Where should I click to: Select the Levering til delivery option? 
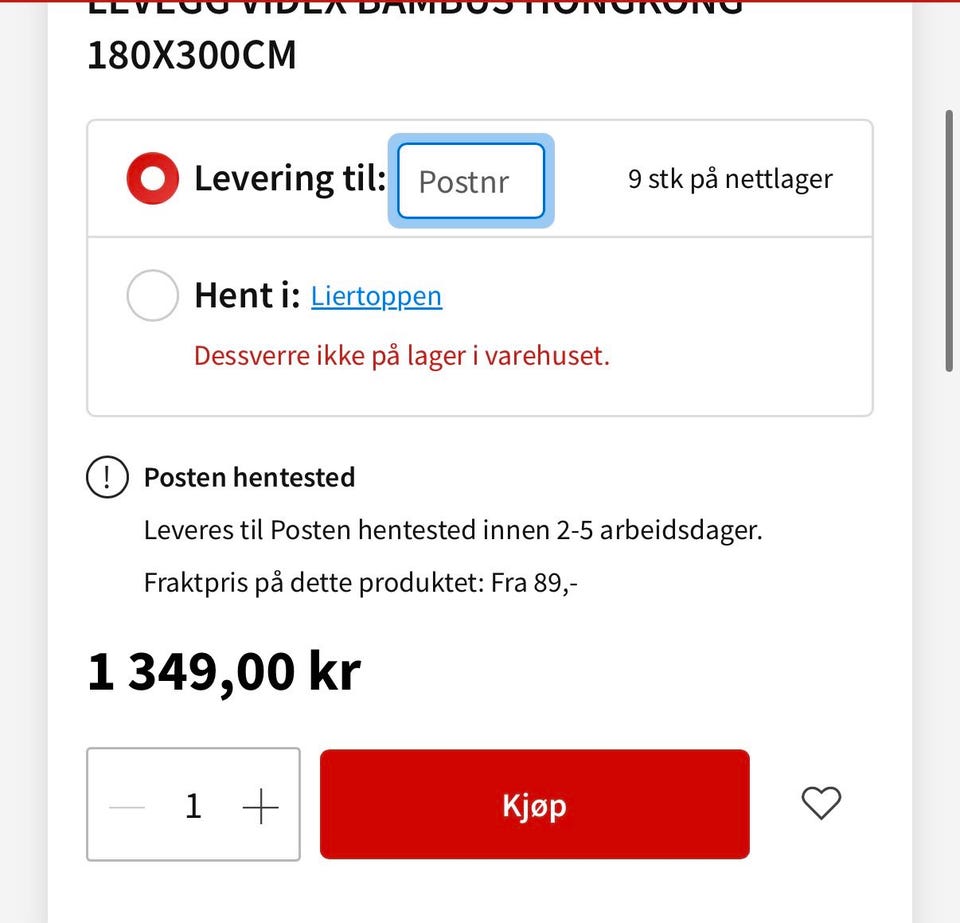click(152, 179)
